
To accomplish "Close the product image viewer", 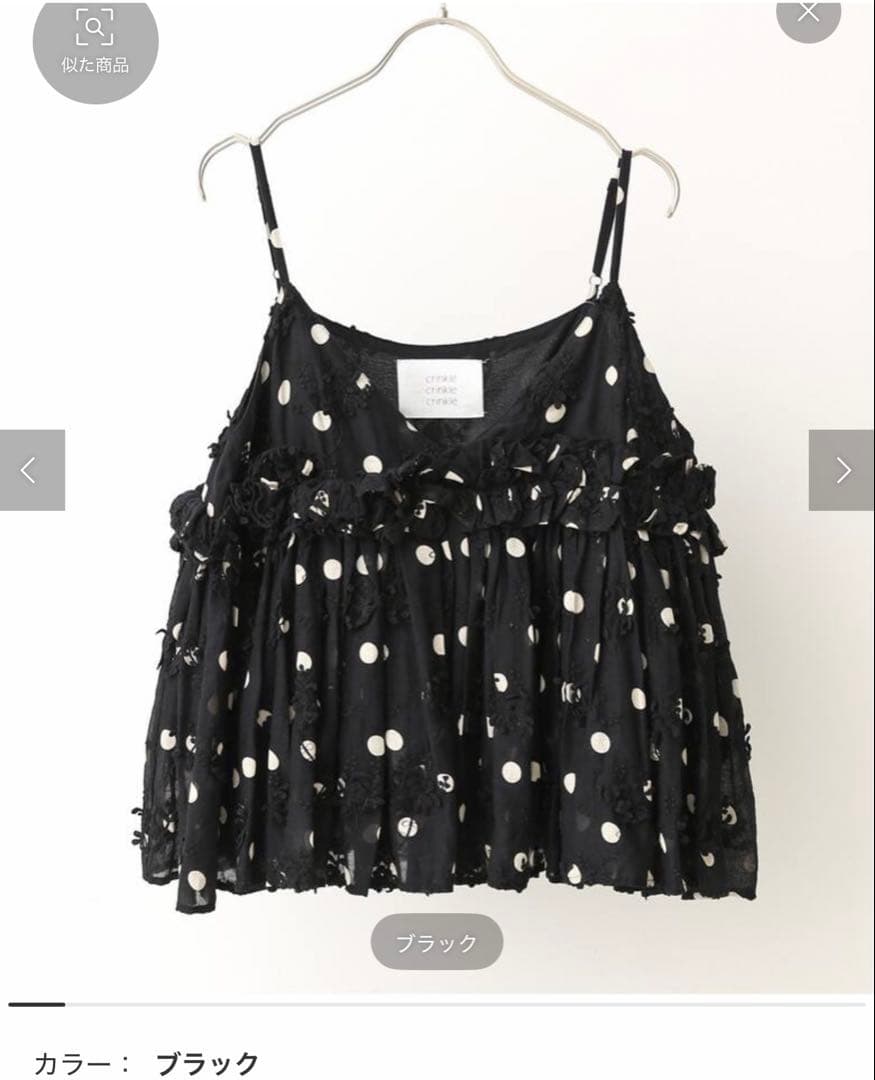I will coord(808,14).
